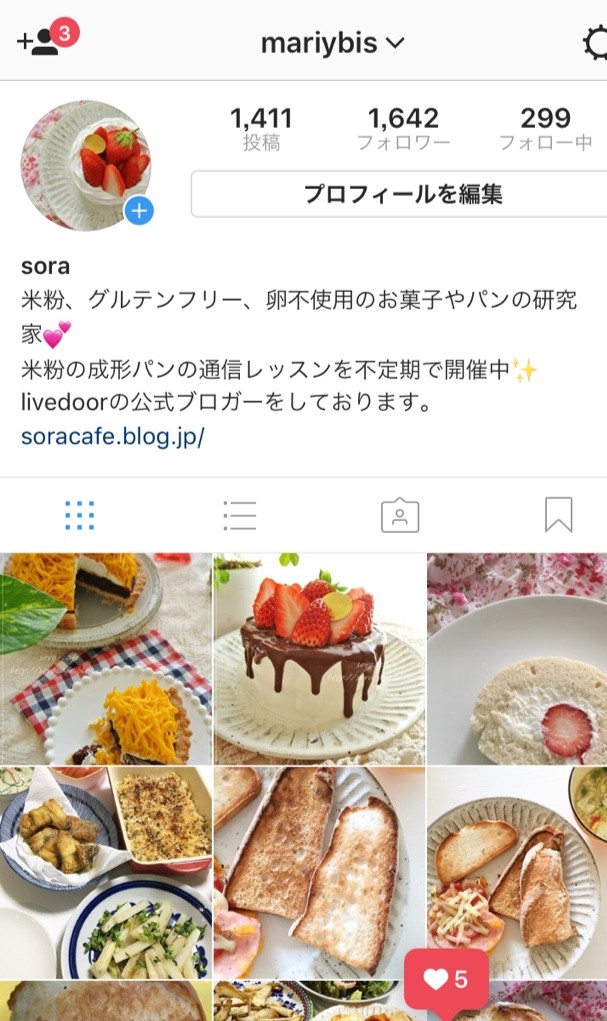607x1021 pixels.
Task: Open the saved bookmarks tab
Action: tap(559, 515)
